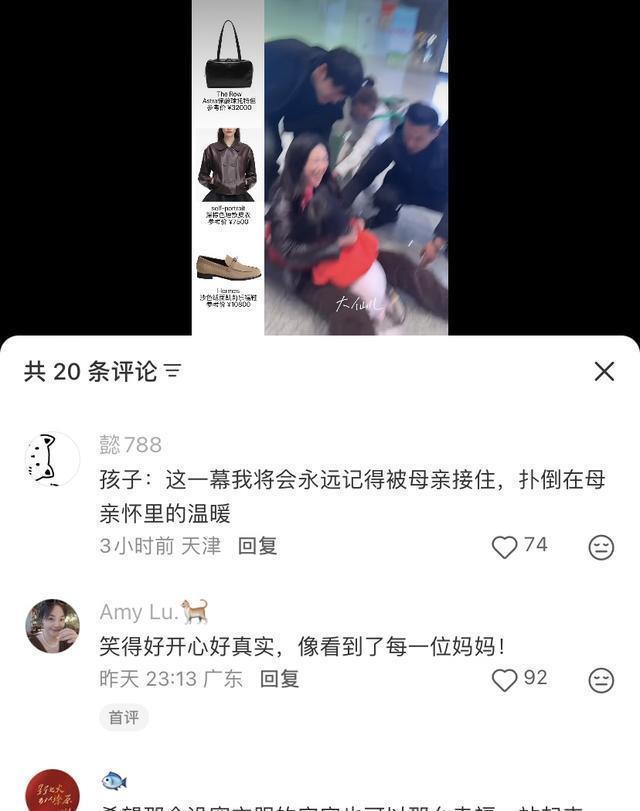Reply to 懿788's comment
This screenshot has width=640, height=811.
pos(257,546)
